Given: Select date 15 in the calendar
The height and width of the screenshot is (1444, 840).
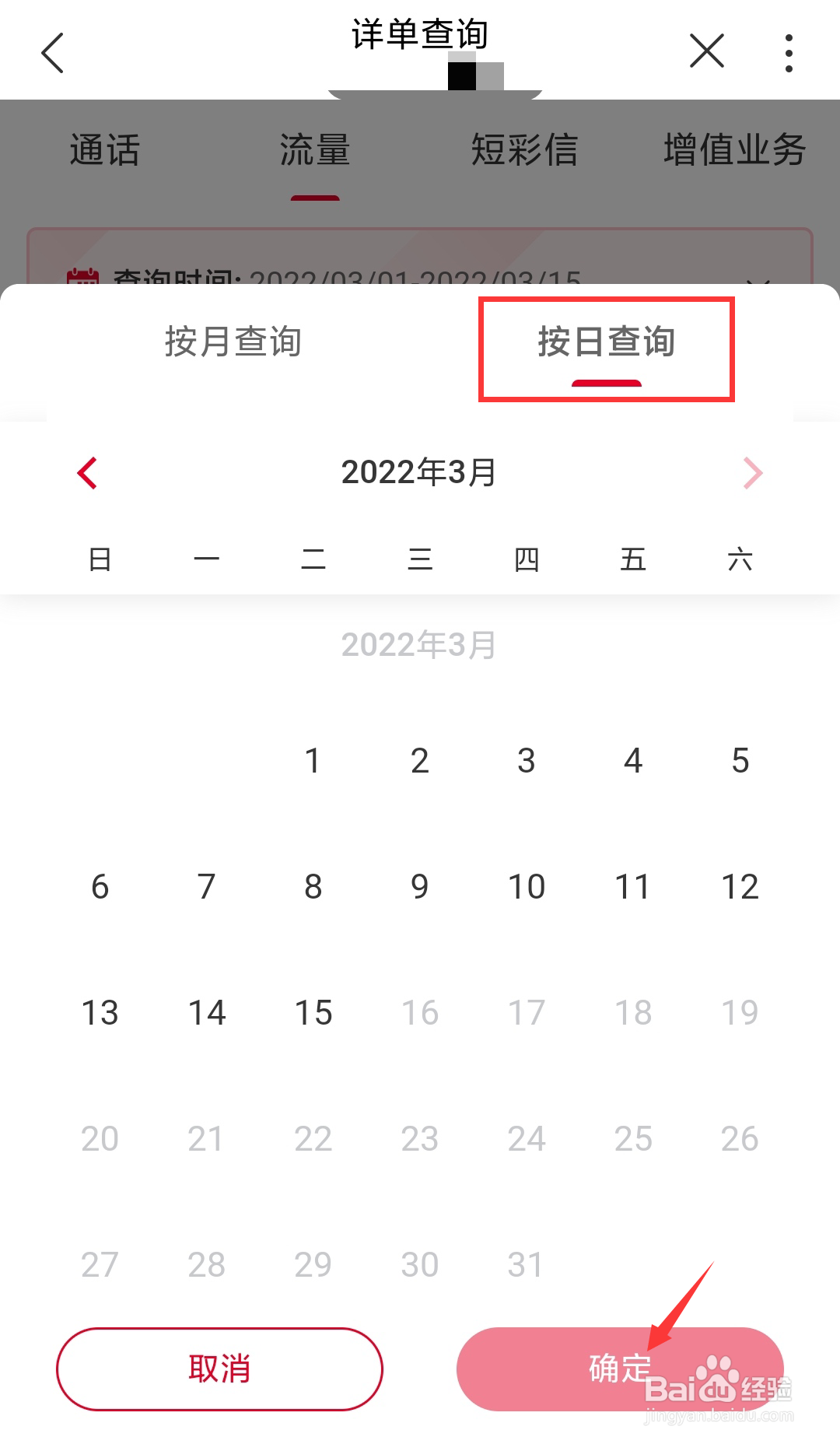Looking at the screenshot, I should coord(313,1011).
